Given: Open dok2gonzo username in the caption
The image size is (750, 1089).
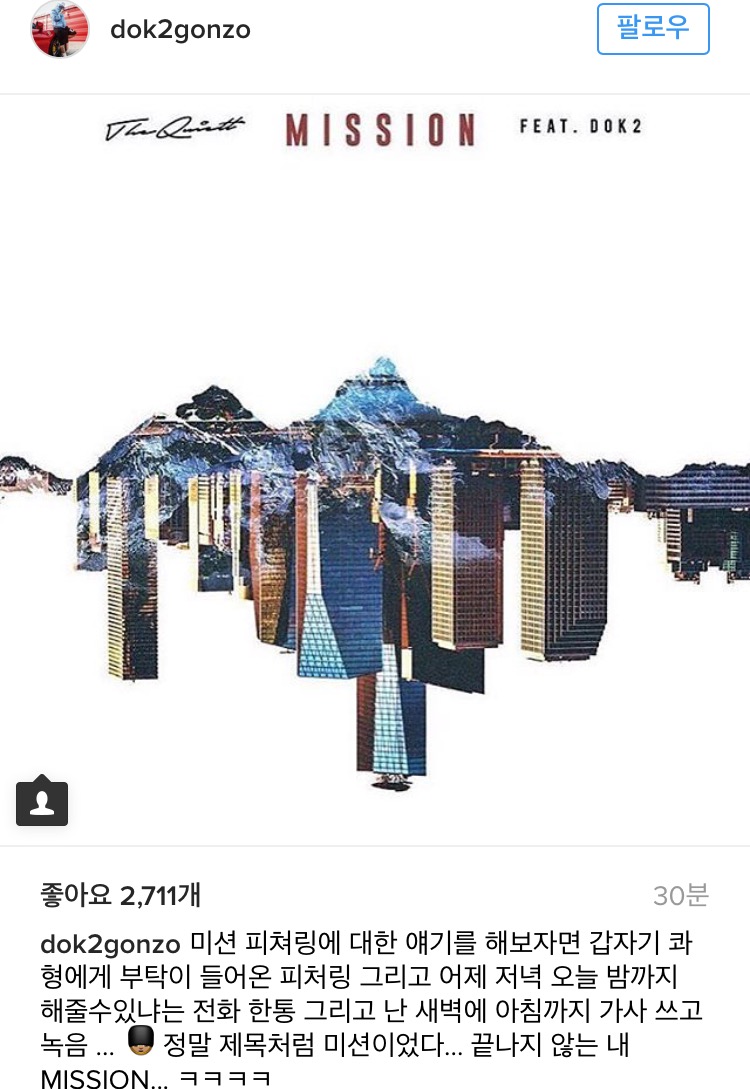Looking at the screenshot, I should coord(110,945).
